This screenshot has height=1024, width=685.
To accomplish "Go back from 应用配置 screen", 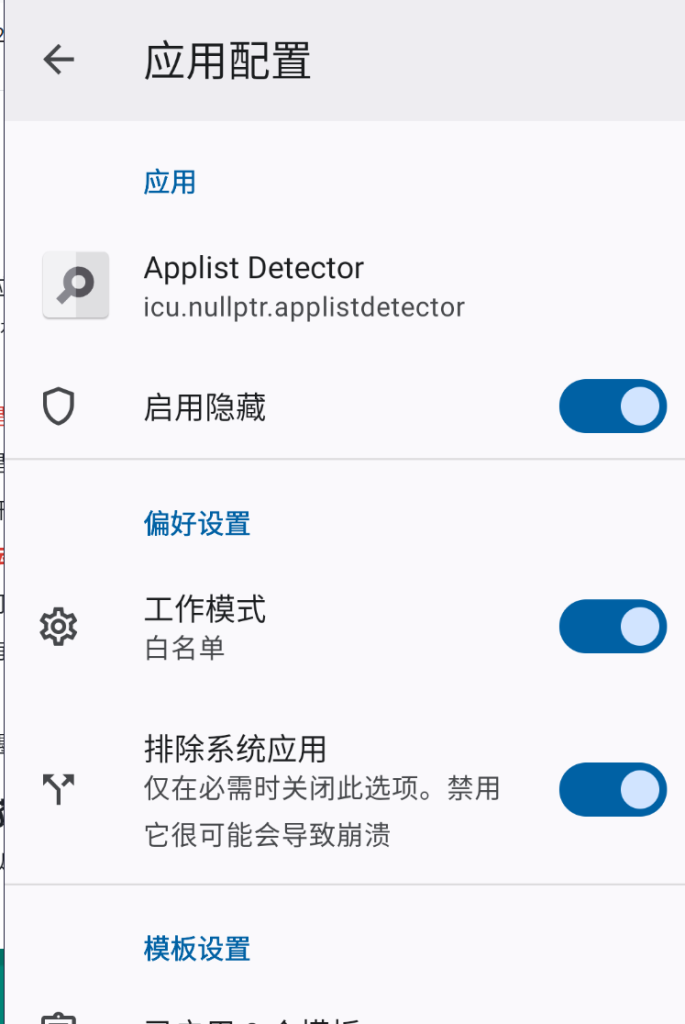I will pyautogui.click(x=59, y=60).
